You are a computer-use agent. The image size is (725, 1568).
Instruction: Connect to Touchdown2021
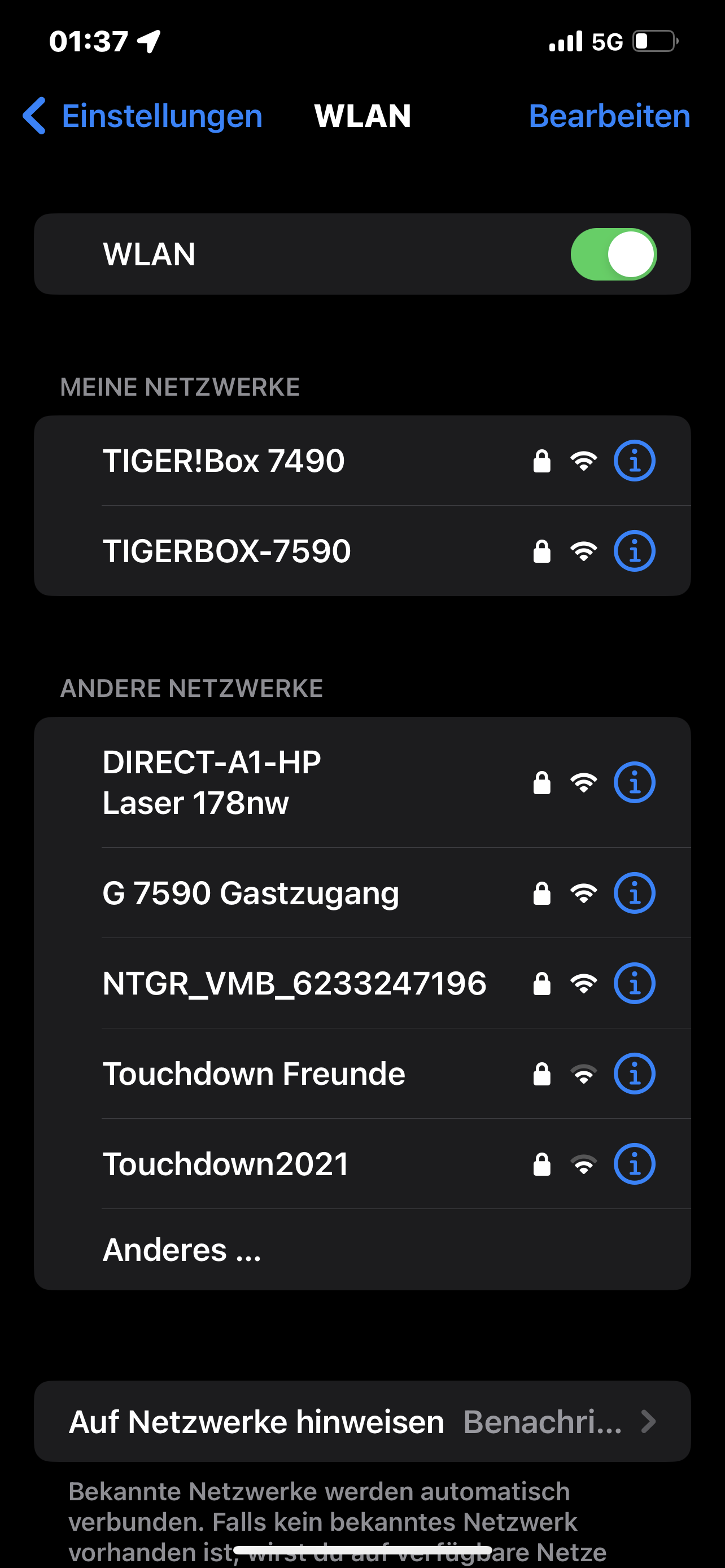pyautogui.click(x=225, y=1163)
